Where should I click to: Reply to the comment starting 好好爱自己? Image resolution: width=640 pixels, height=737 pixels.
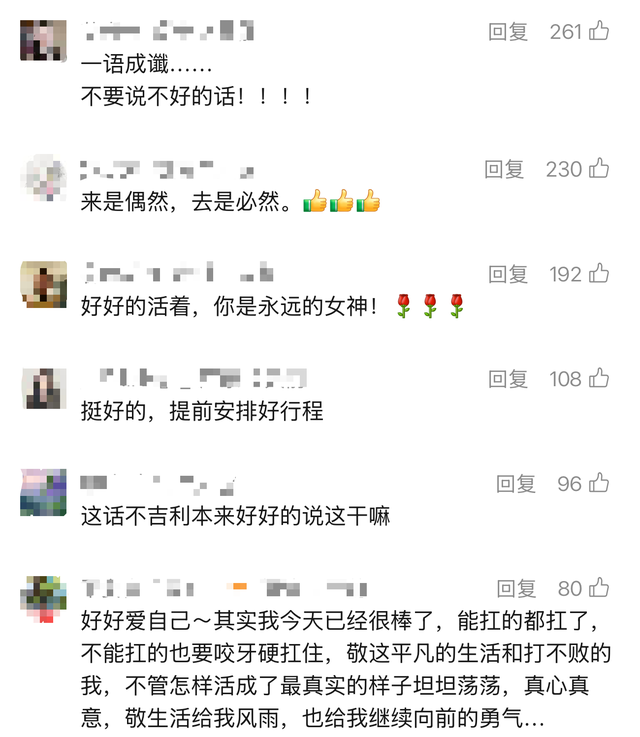[516, 589]
